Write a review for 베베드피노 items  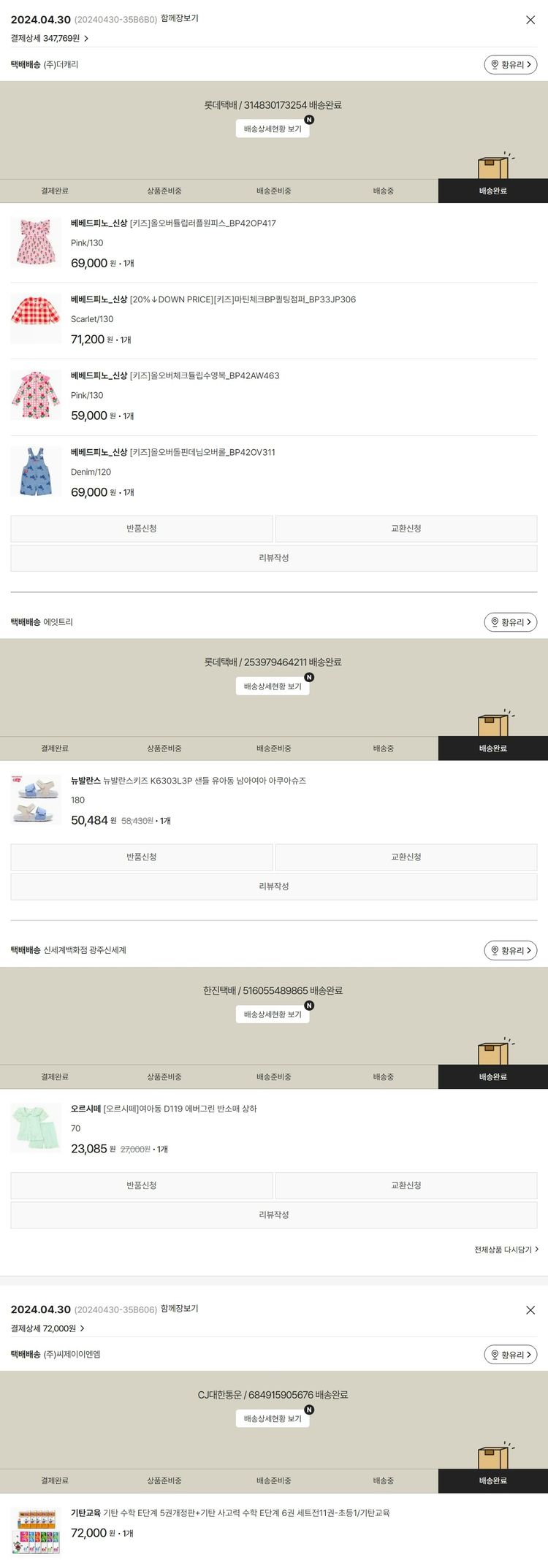[x=273, y=558]
